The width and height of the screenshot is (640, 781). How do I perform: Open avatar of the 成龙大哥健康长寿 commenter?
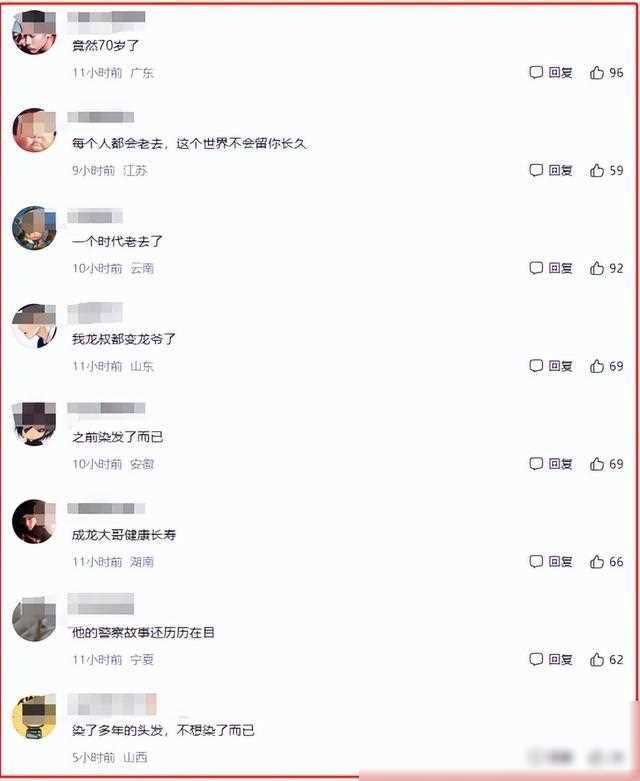[x=34, y=521]
